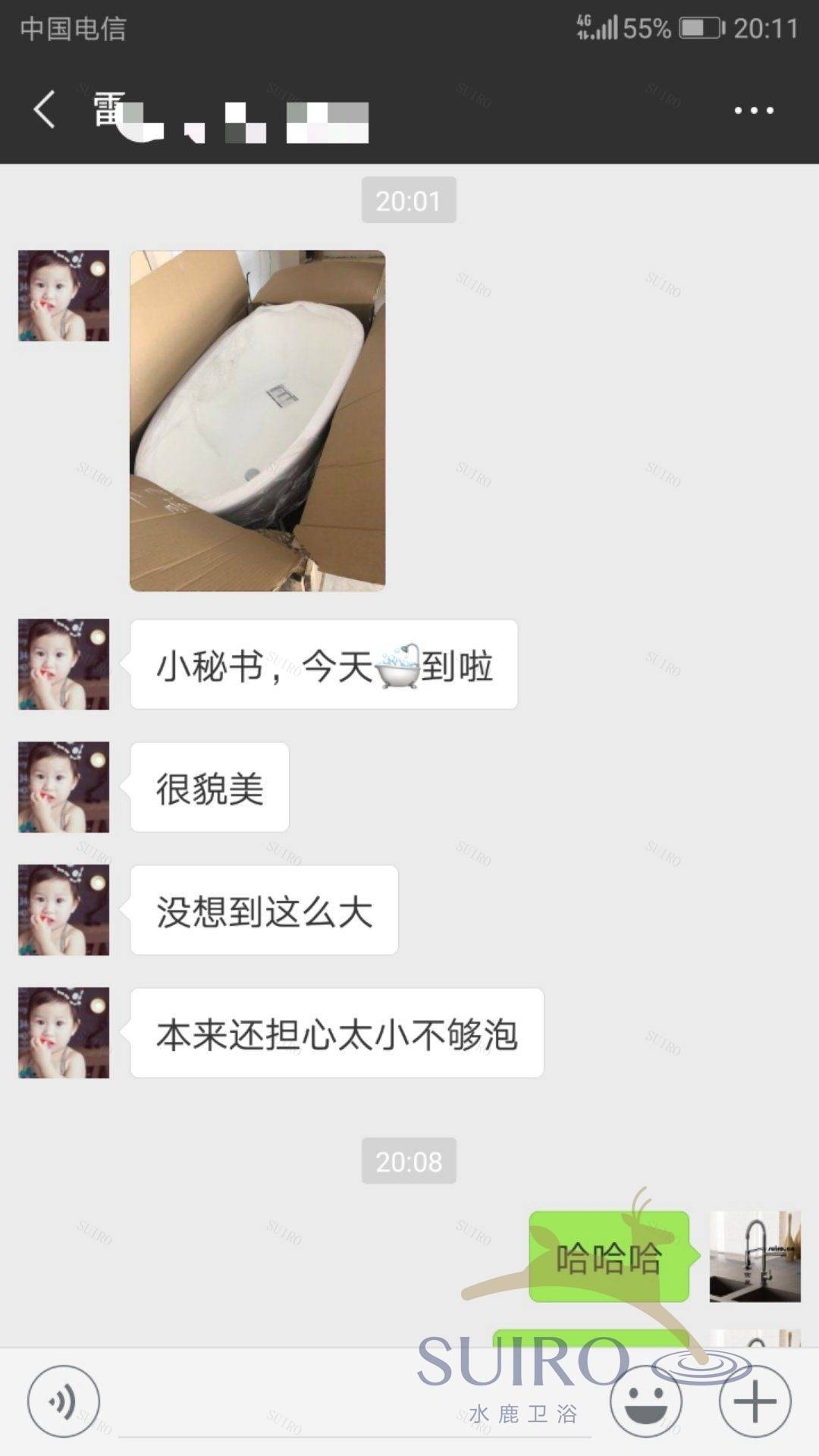Open the chat info overflow menu
This screenshot has width=819, height=1456.
(x=754, y=111)
